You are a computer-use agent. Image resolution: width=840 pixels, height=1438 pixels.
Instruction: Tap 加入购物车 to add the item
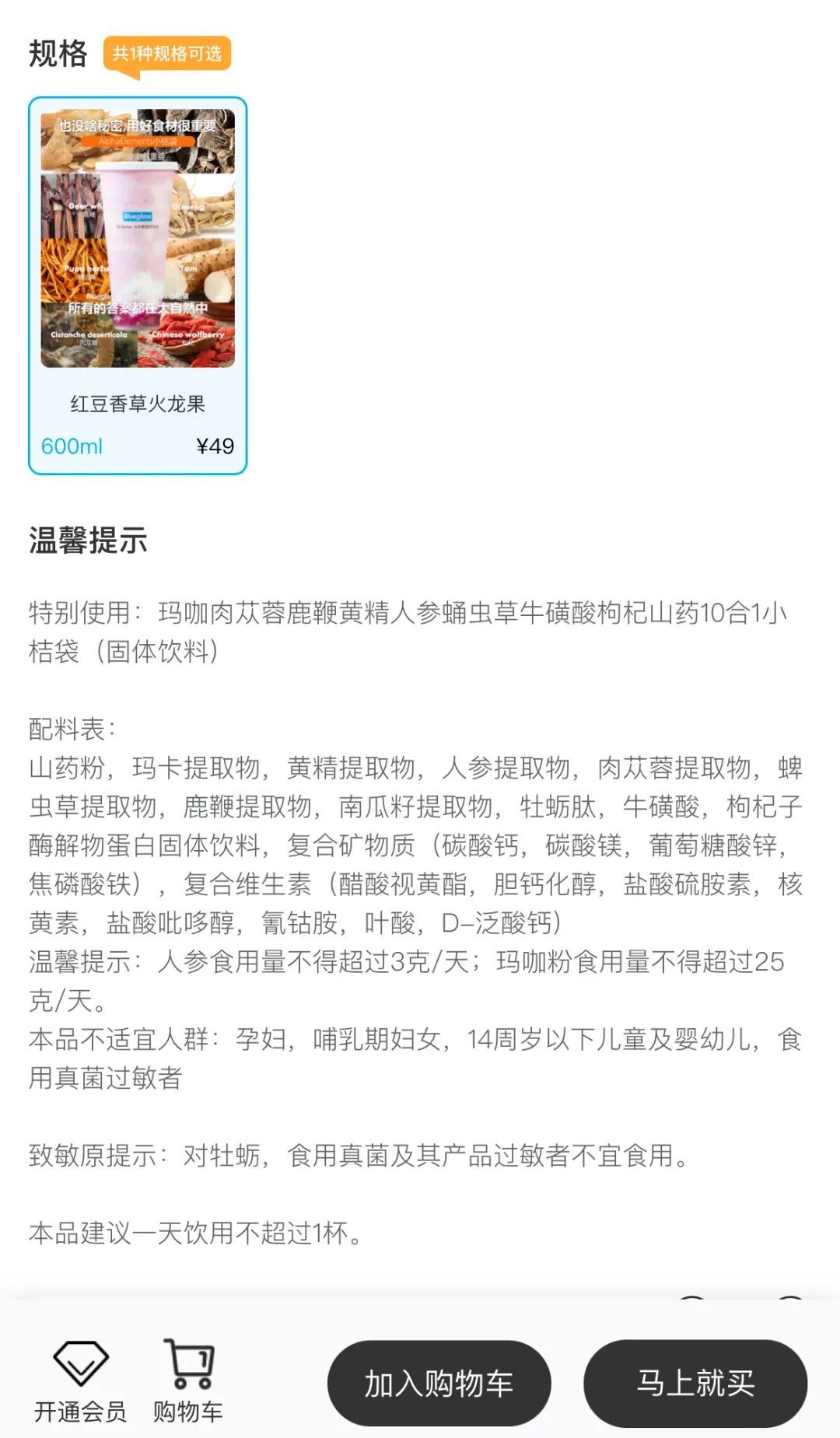click(439, 1384)
